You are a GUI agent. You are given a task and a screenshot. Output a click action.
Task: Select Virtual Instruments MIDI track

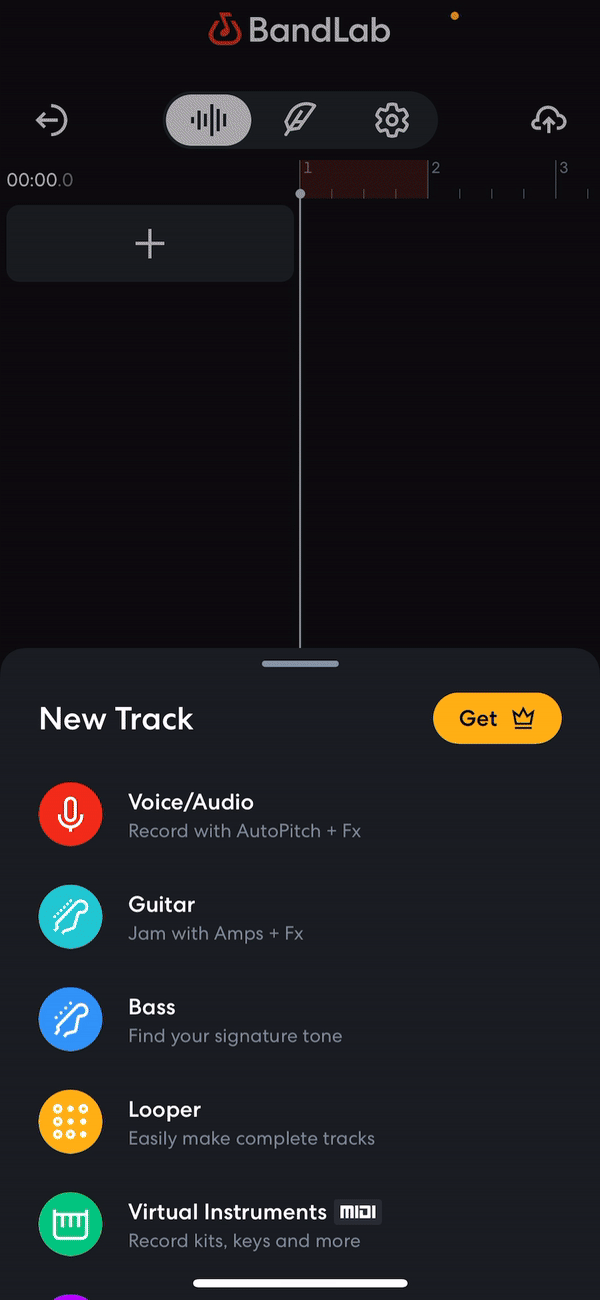pos(300,1225)
